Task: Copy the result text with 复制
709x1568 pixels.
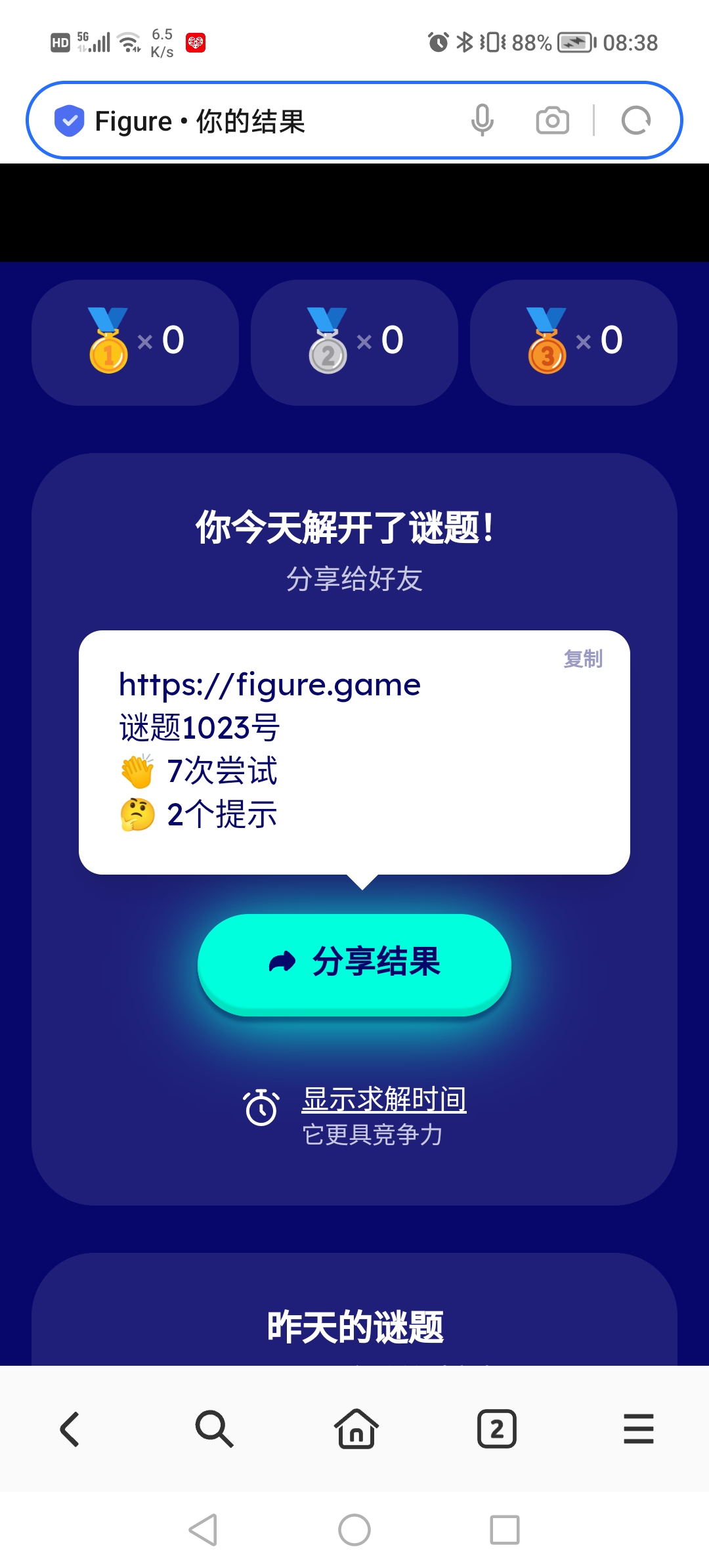Action: click(583, 659)
